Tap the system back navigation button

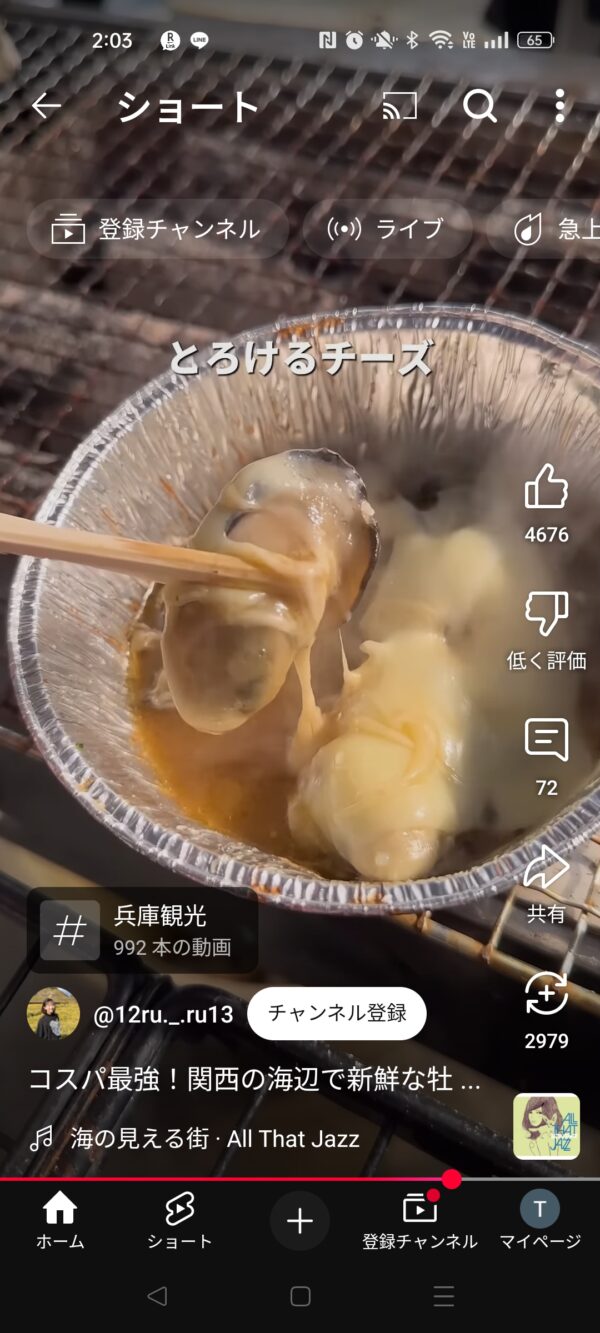156,1296
